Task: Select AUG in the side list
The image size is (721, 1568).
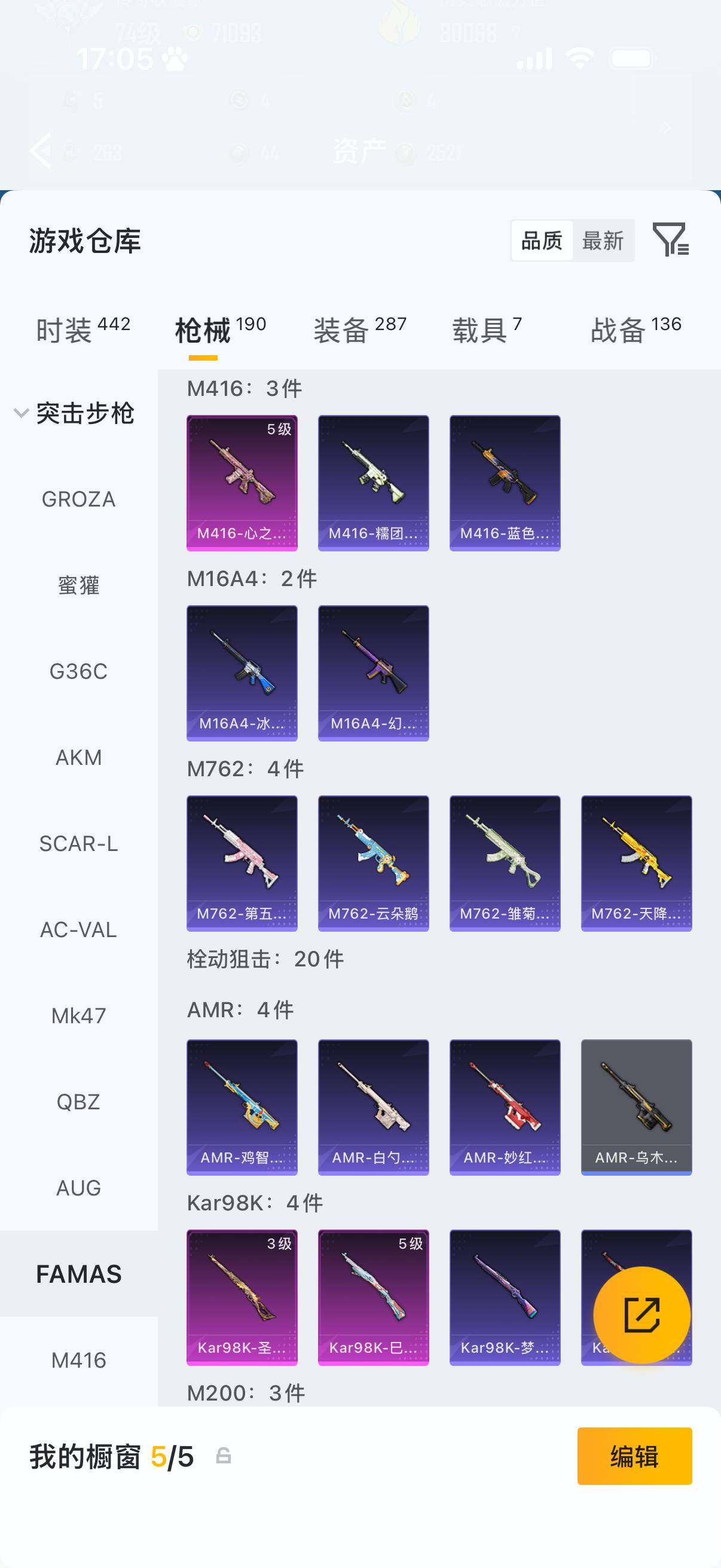Action: 78,1188
